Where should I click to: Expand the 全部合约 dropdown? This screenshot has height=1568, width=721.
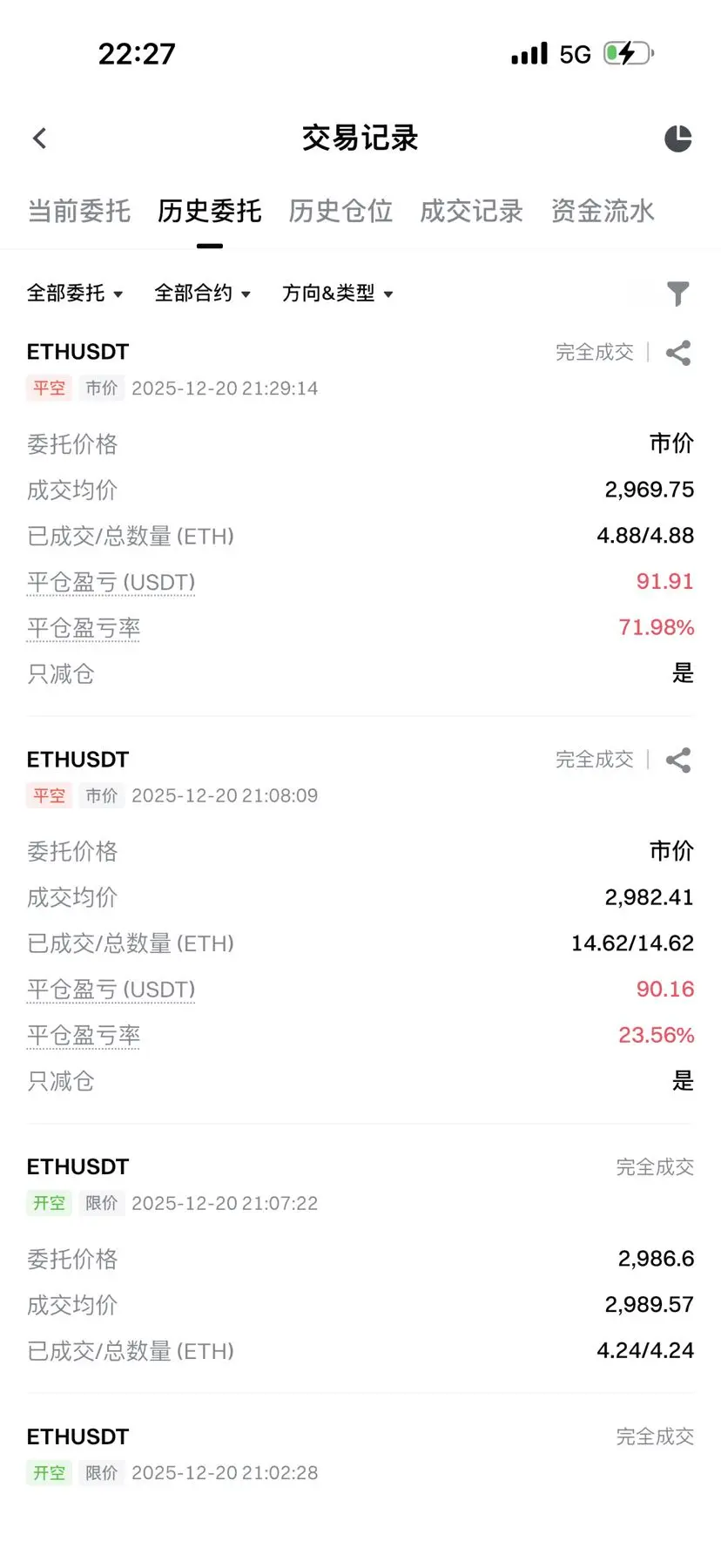tap(202, 294)
